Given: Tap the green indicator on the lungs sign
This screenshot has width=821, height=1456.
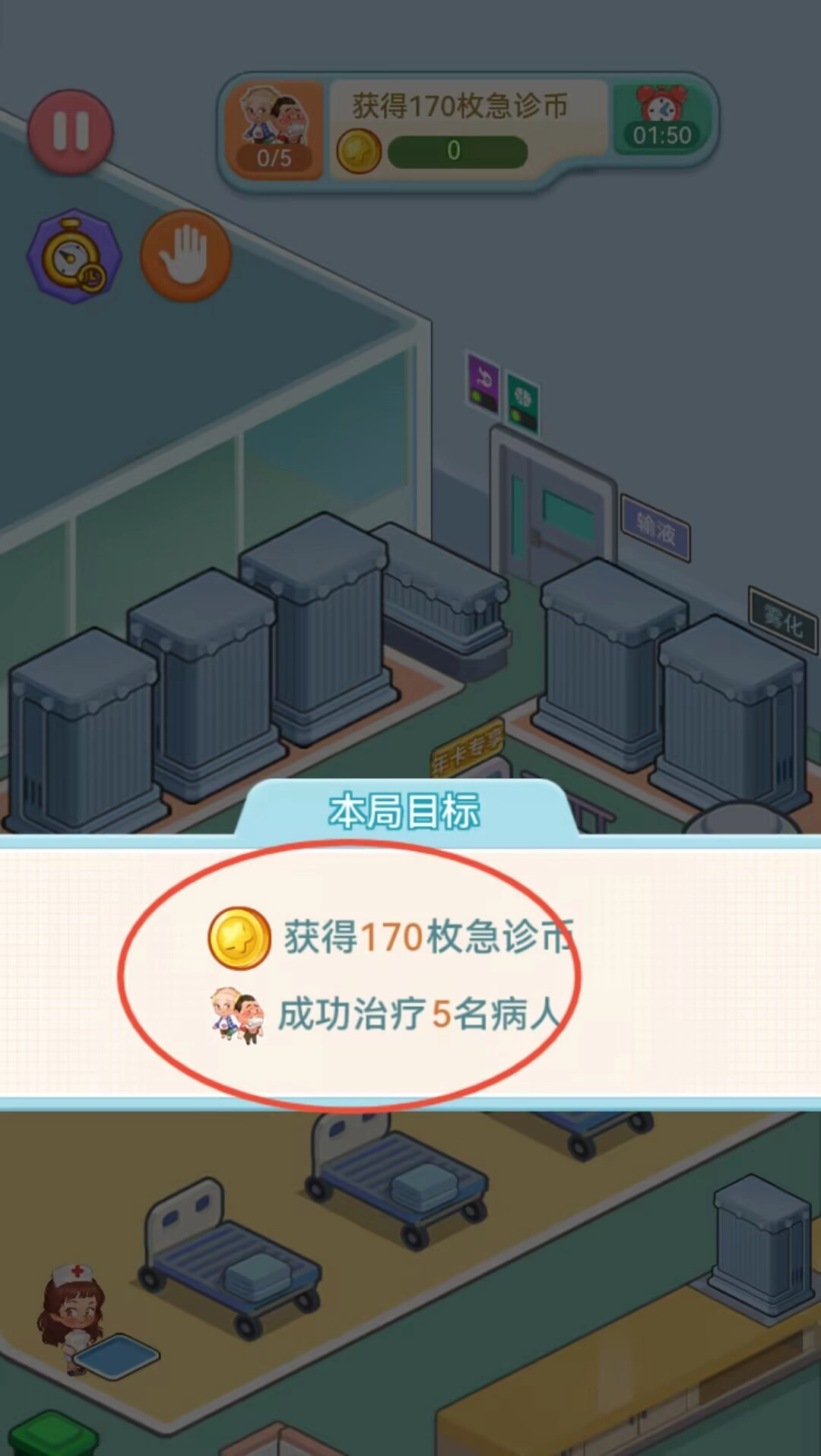Looking at the screenshot, I should tap(516, 416).
